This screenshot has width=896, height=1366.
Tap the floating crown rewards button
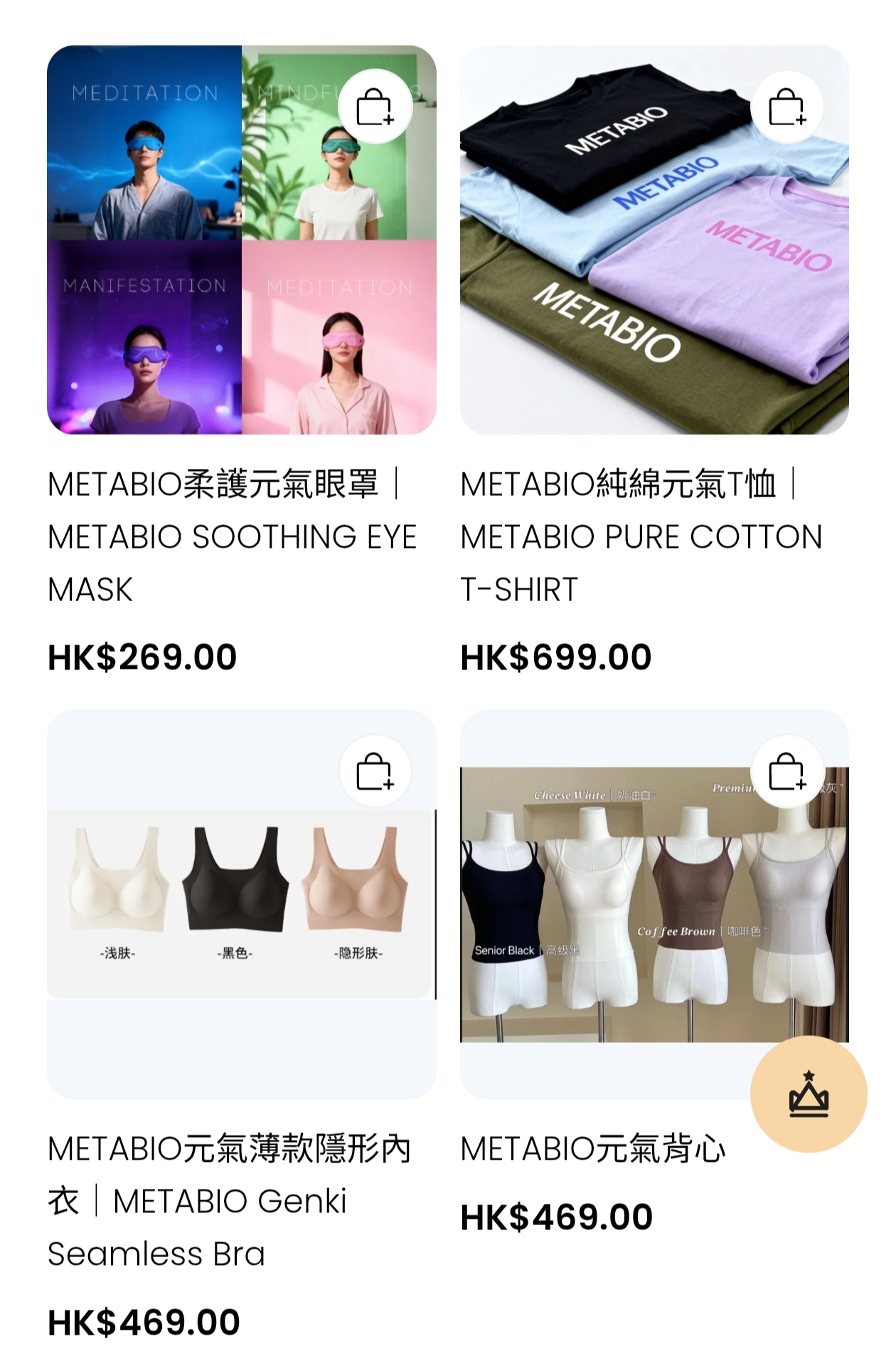[809, 1094]
